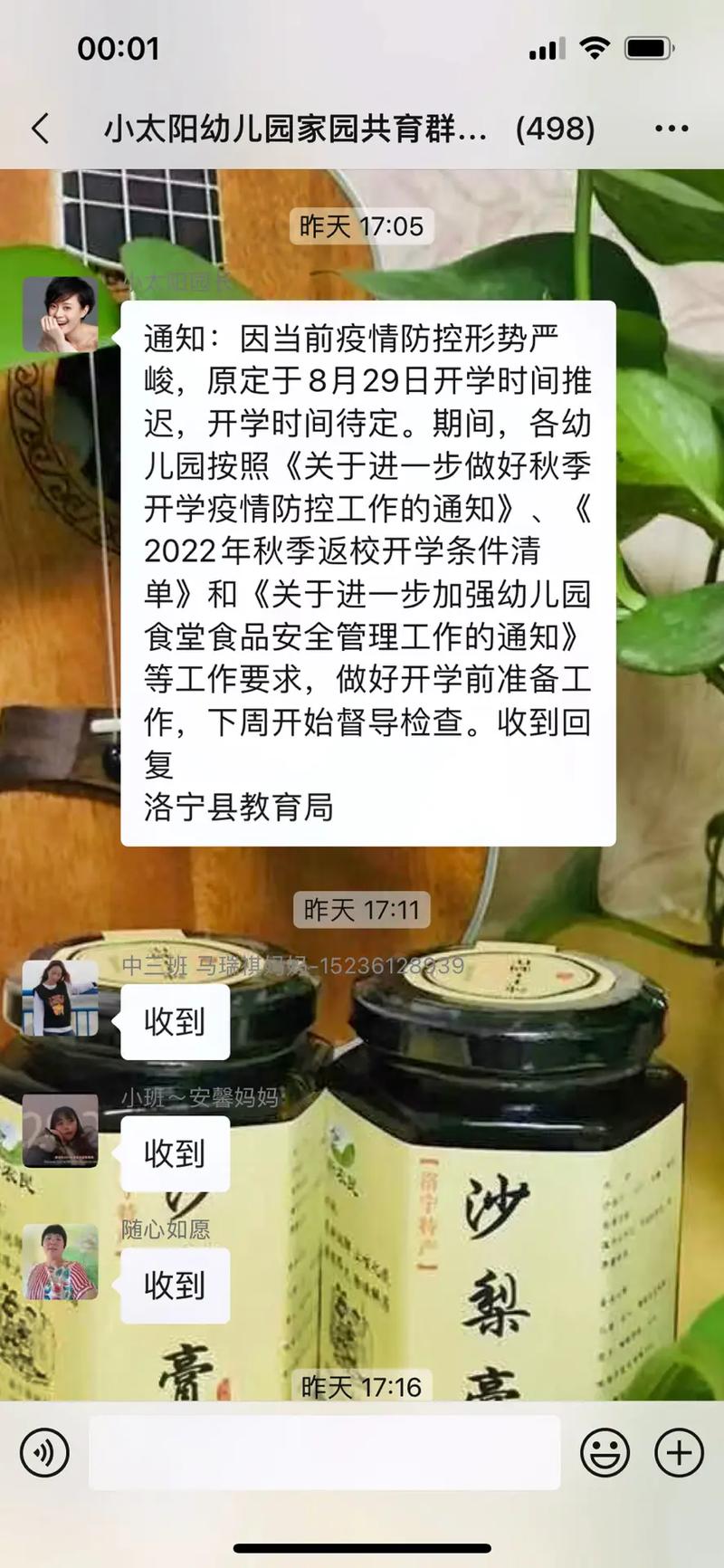Open the avatar of the notice sender

61,314
